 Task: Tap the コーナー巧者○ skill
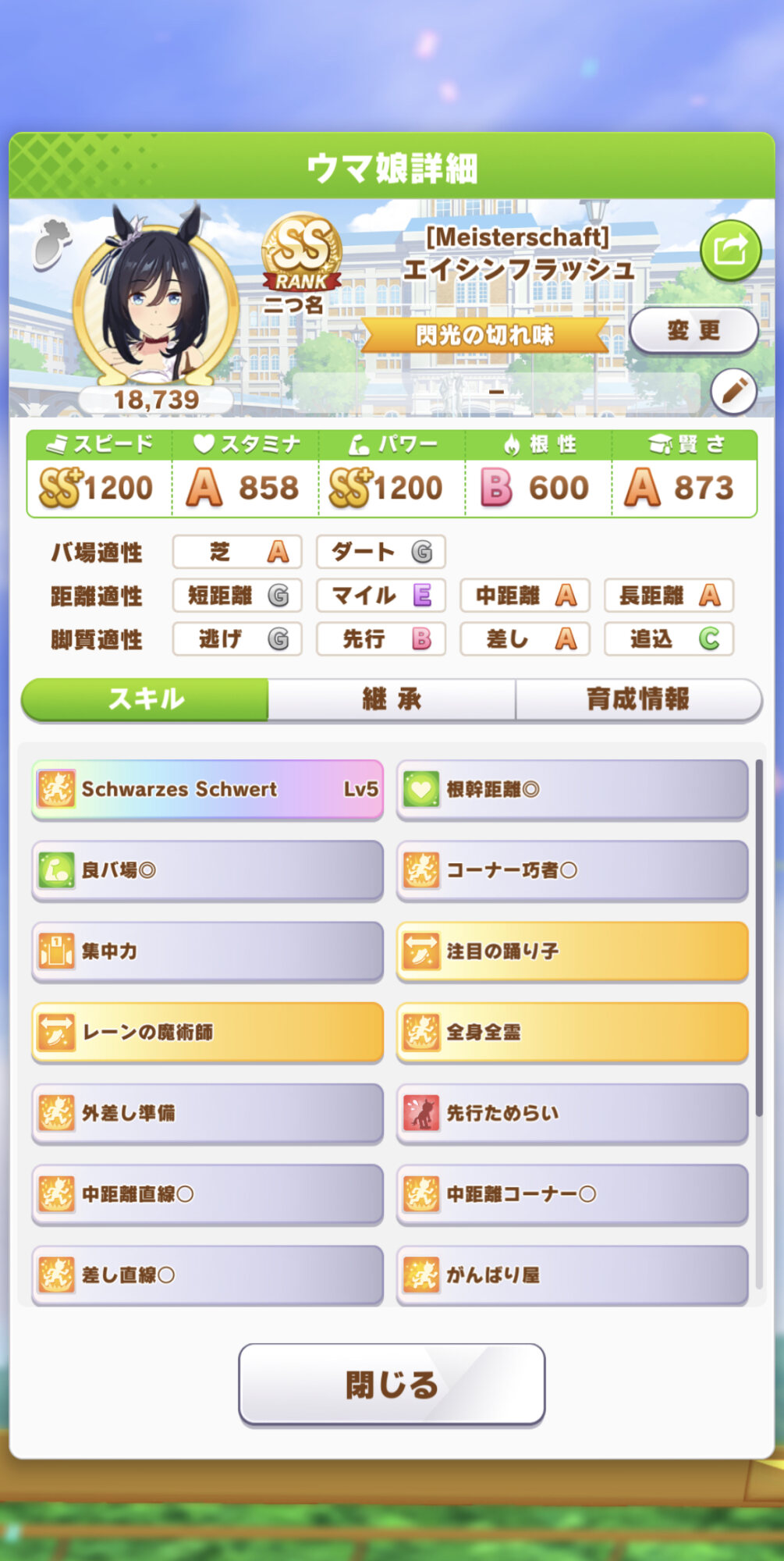[x=572, y=870]
